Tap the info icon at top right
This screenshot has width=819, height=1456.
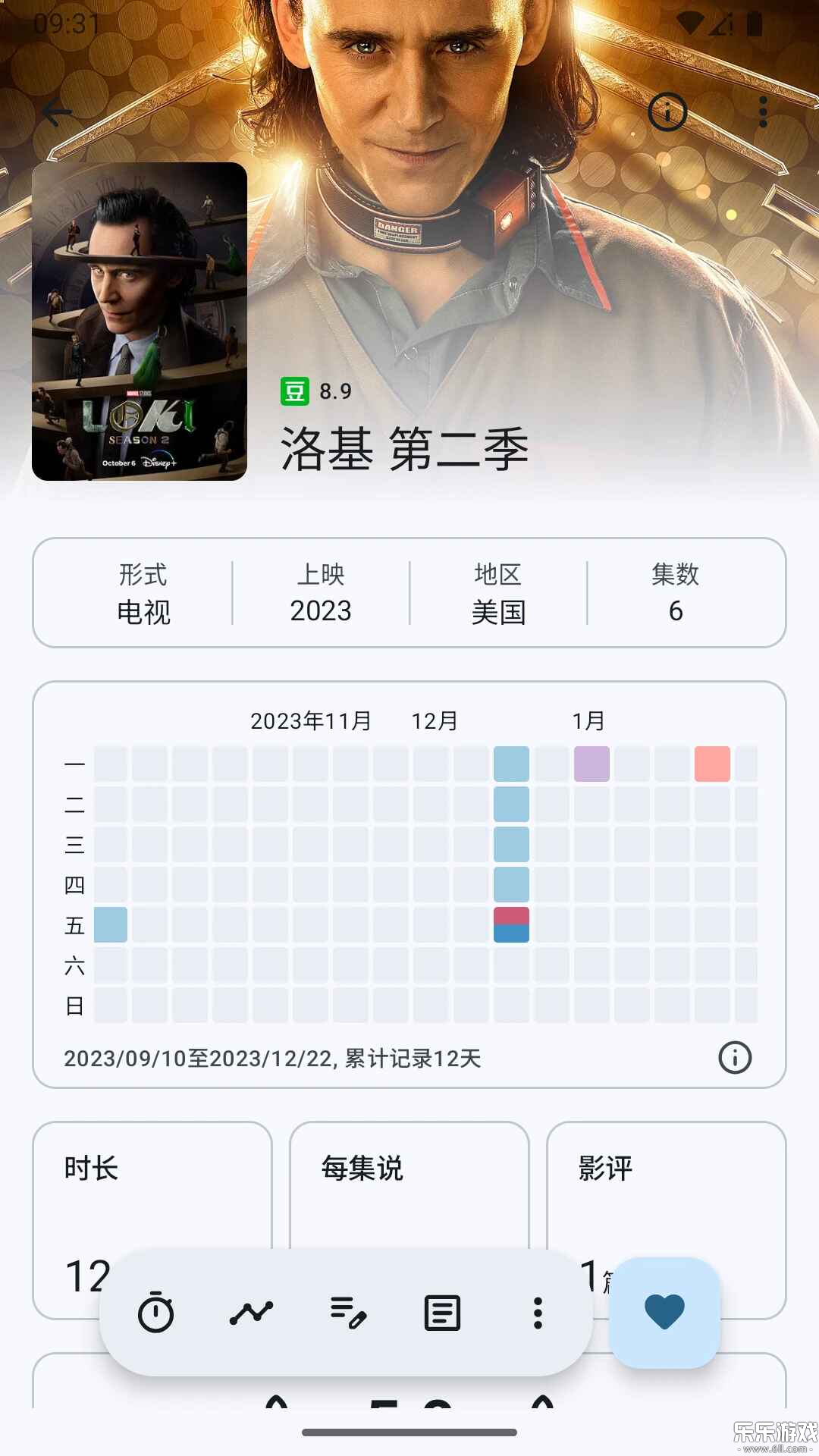point(666,111)
